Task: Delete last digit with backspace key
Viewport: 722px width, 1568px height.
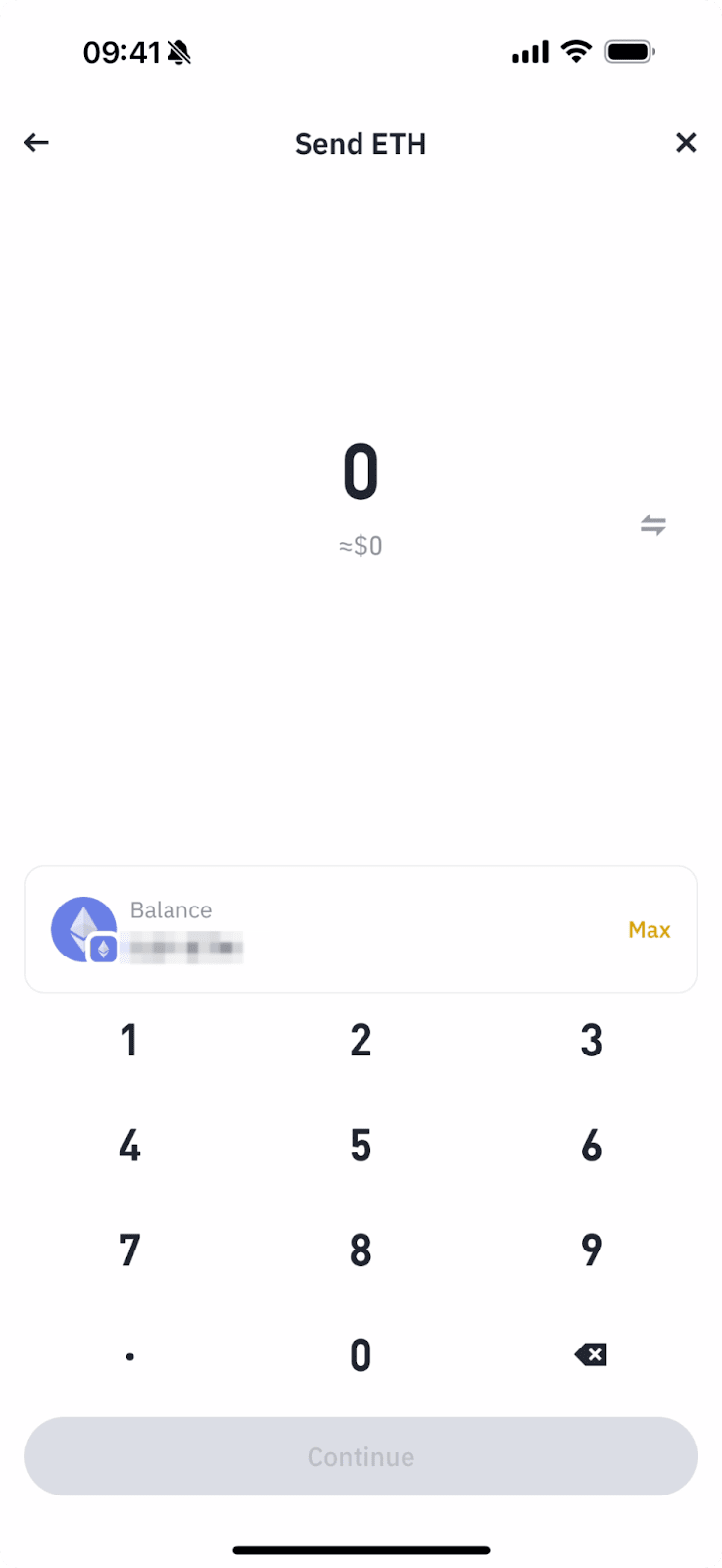Action: tap(591, 1355)
